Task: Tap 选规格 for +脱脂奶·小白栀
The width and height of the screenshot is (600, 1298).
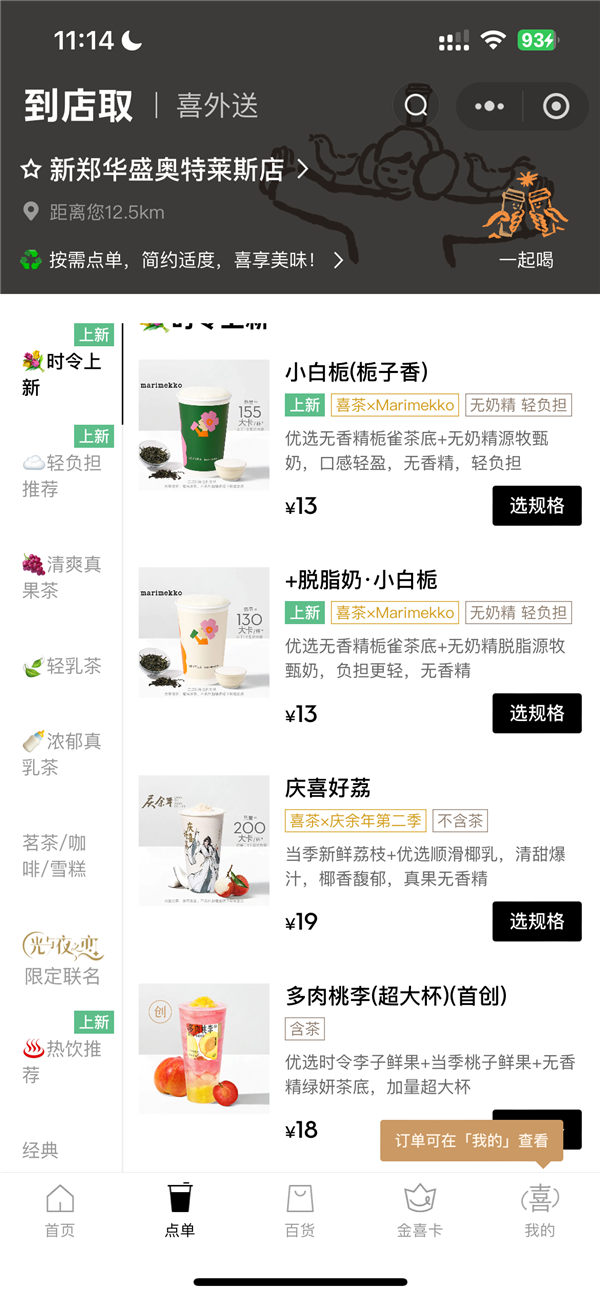Action: 536,714
